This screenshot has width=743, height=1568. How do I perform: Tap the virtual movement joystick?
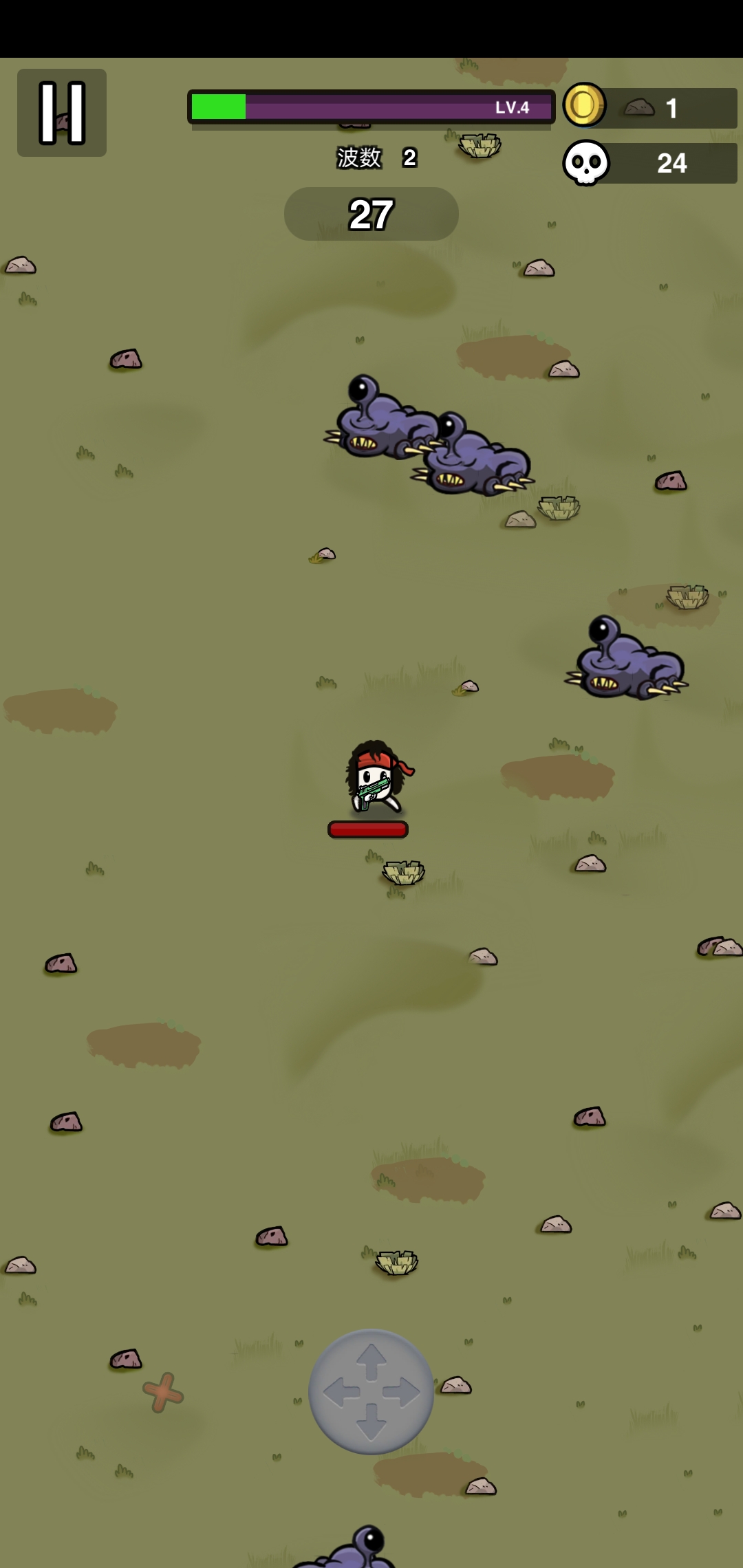[x=371, y=1391]
